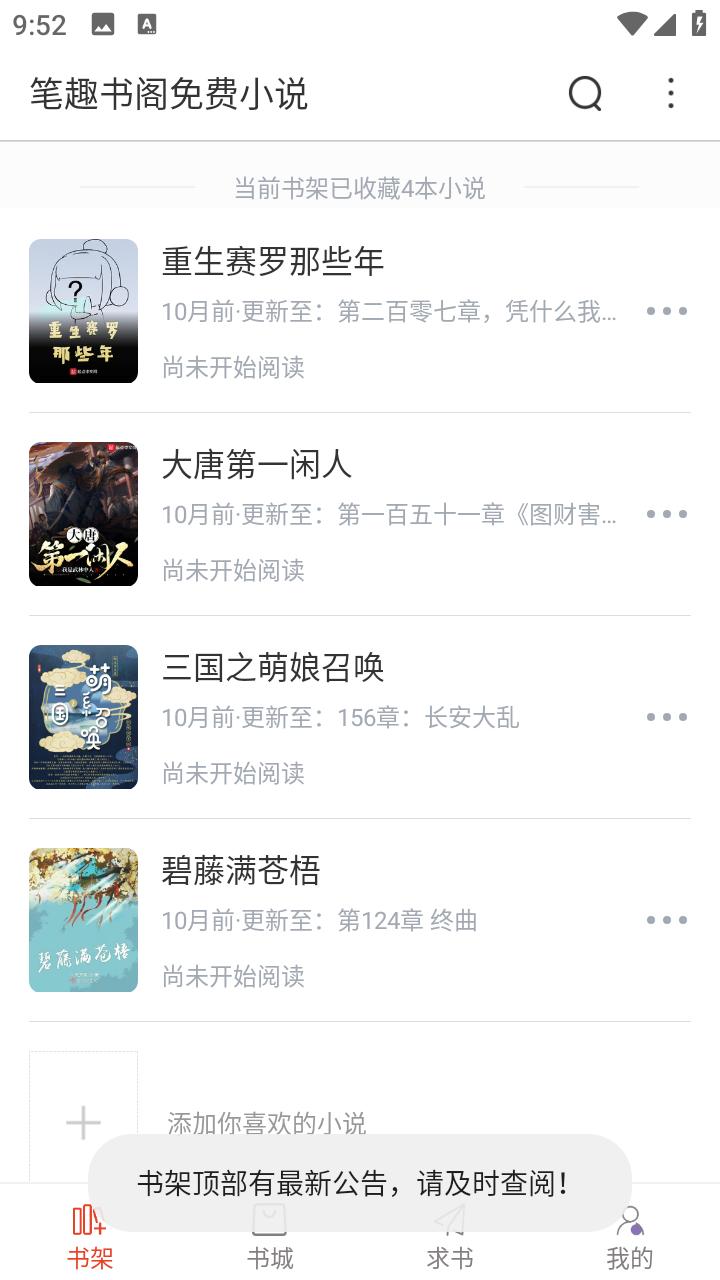
Task: Select the 书架 tab
Action: pyautogui.click(x=90, y=1240)
